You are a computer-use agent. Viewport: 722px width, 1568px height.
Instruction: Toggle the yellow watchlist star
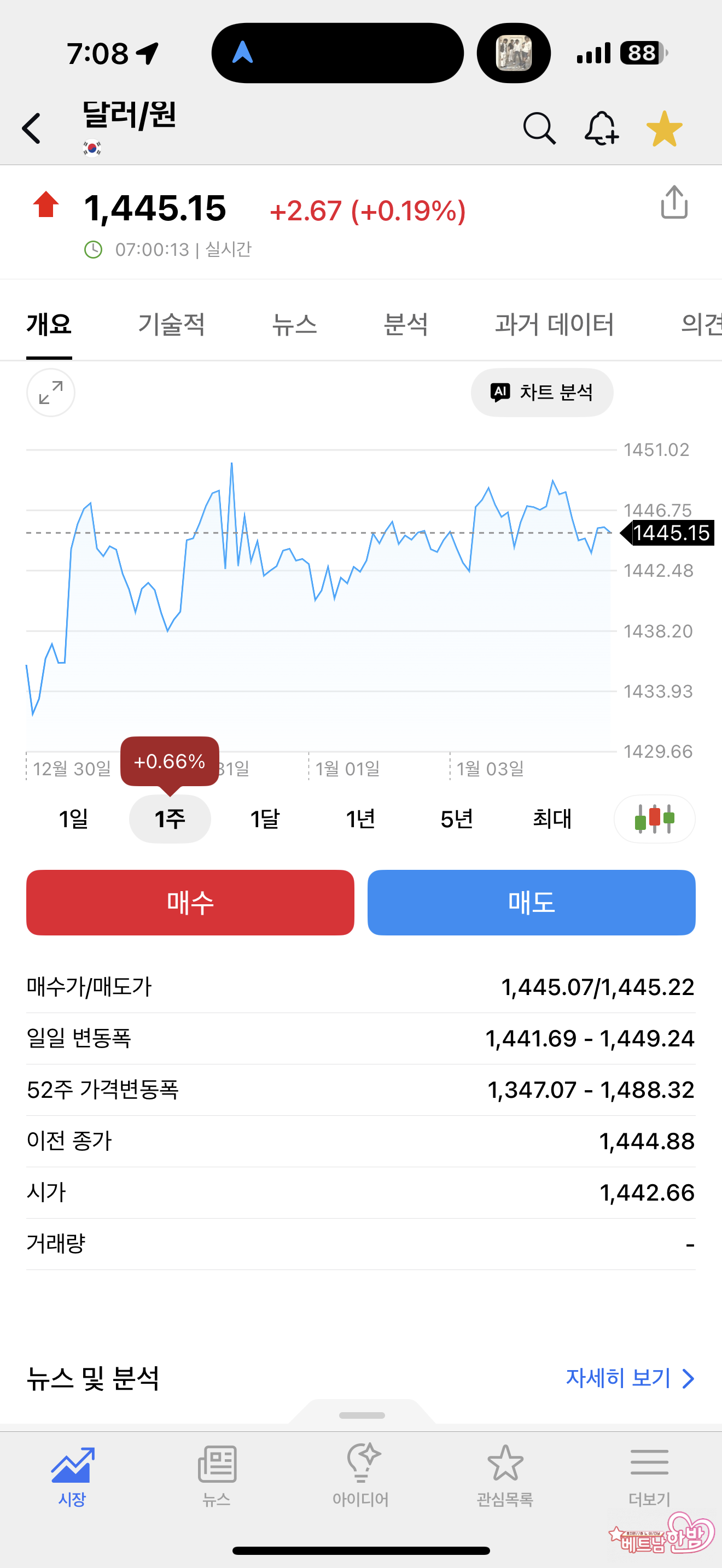tap(664, 128)
